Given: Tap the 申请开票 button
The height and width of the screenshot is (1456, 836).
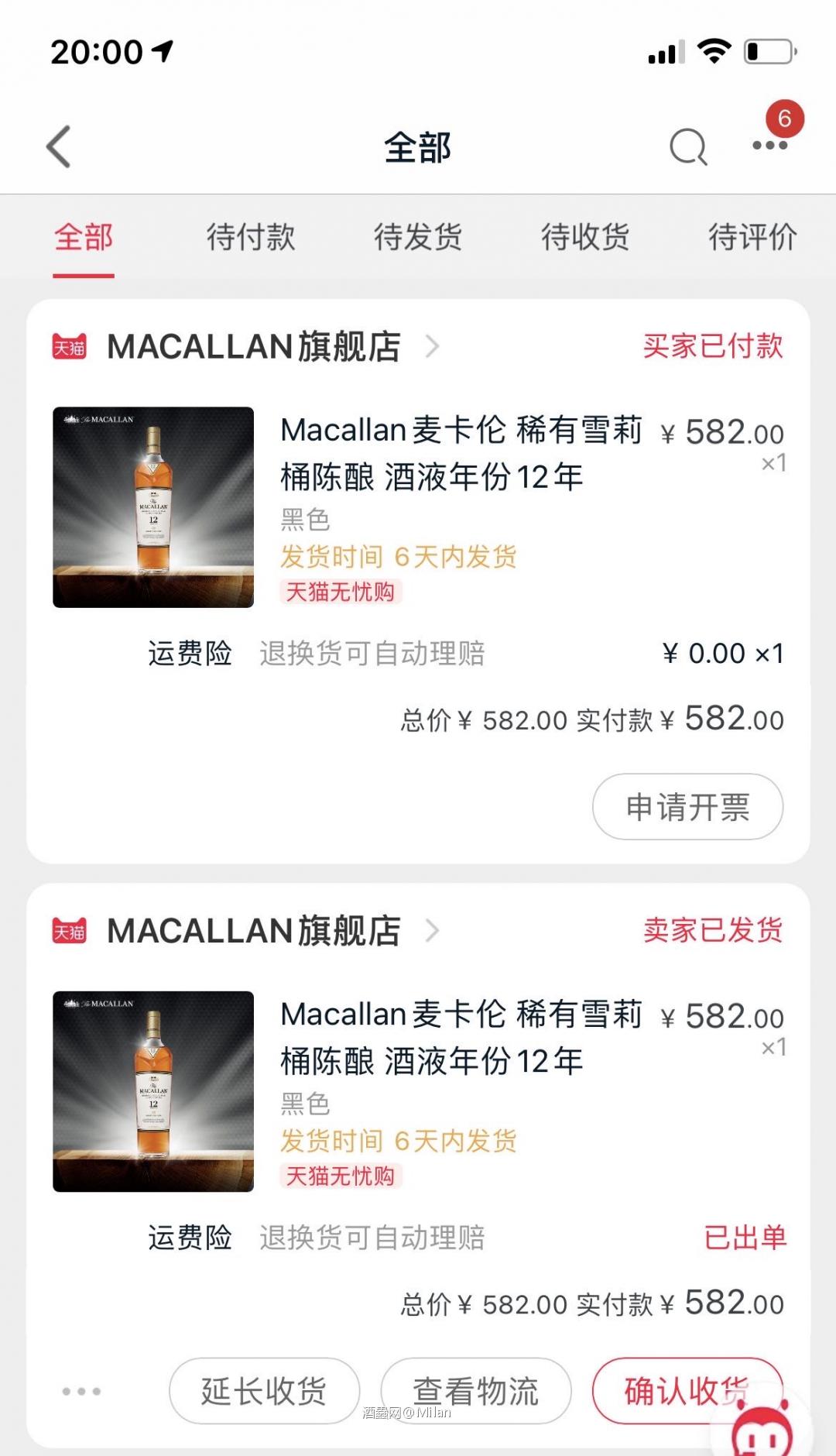Looking at the screenshot, I should point(687,806).
